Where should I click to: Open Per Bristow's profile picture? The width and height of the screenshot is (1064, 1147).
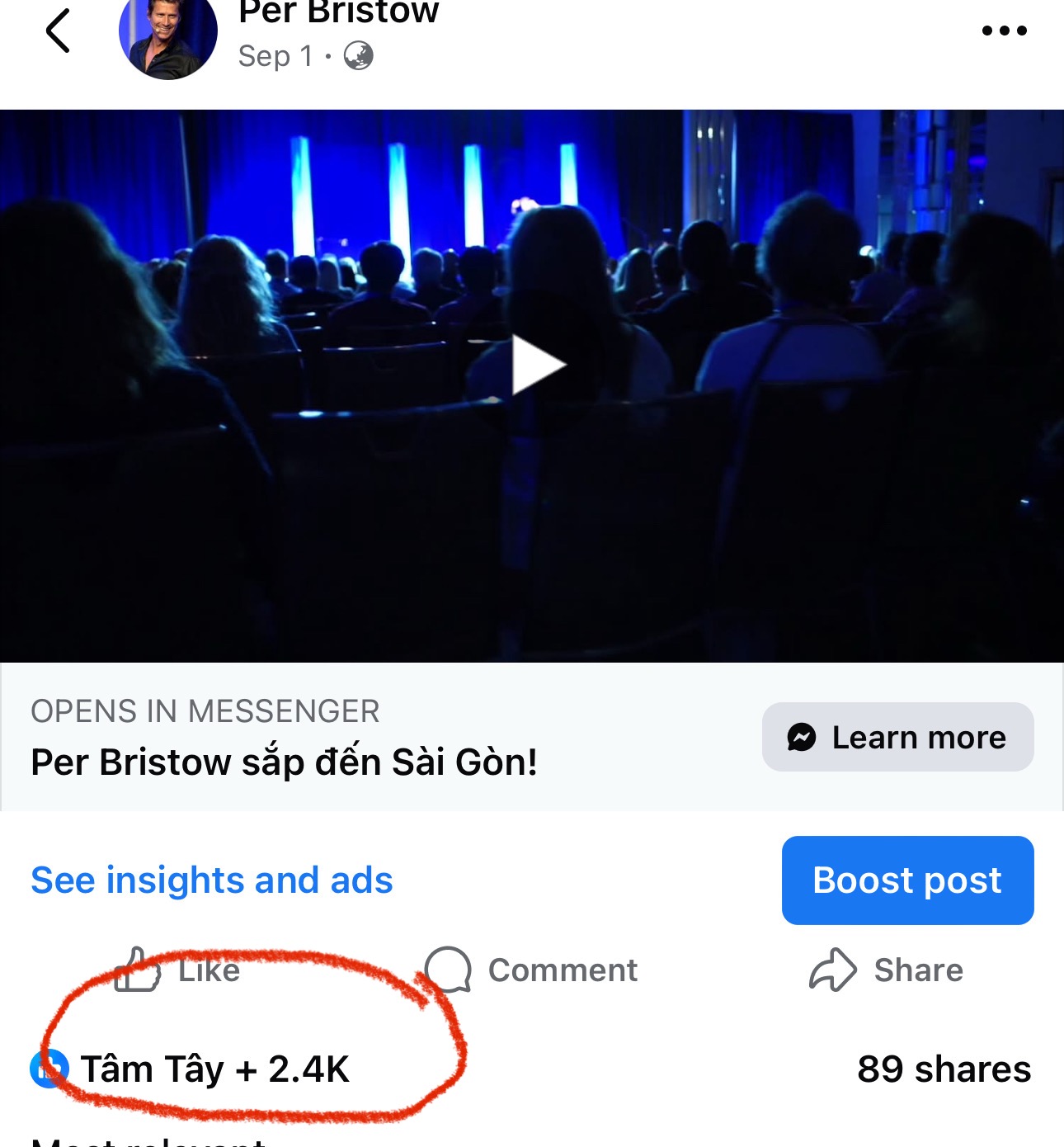tap(168, 35)
